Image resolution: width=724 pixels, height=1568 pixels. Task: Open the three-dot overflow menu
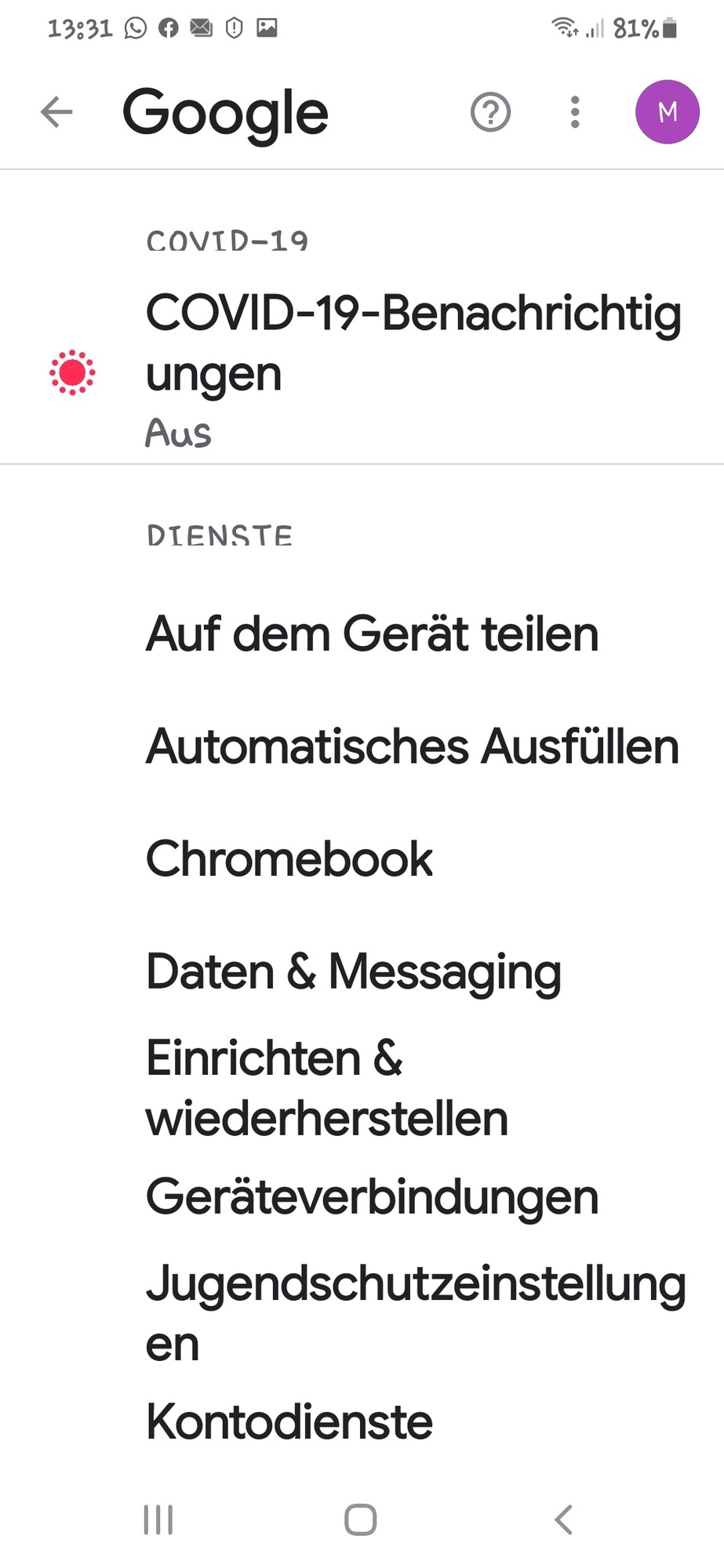575,112
